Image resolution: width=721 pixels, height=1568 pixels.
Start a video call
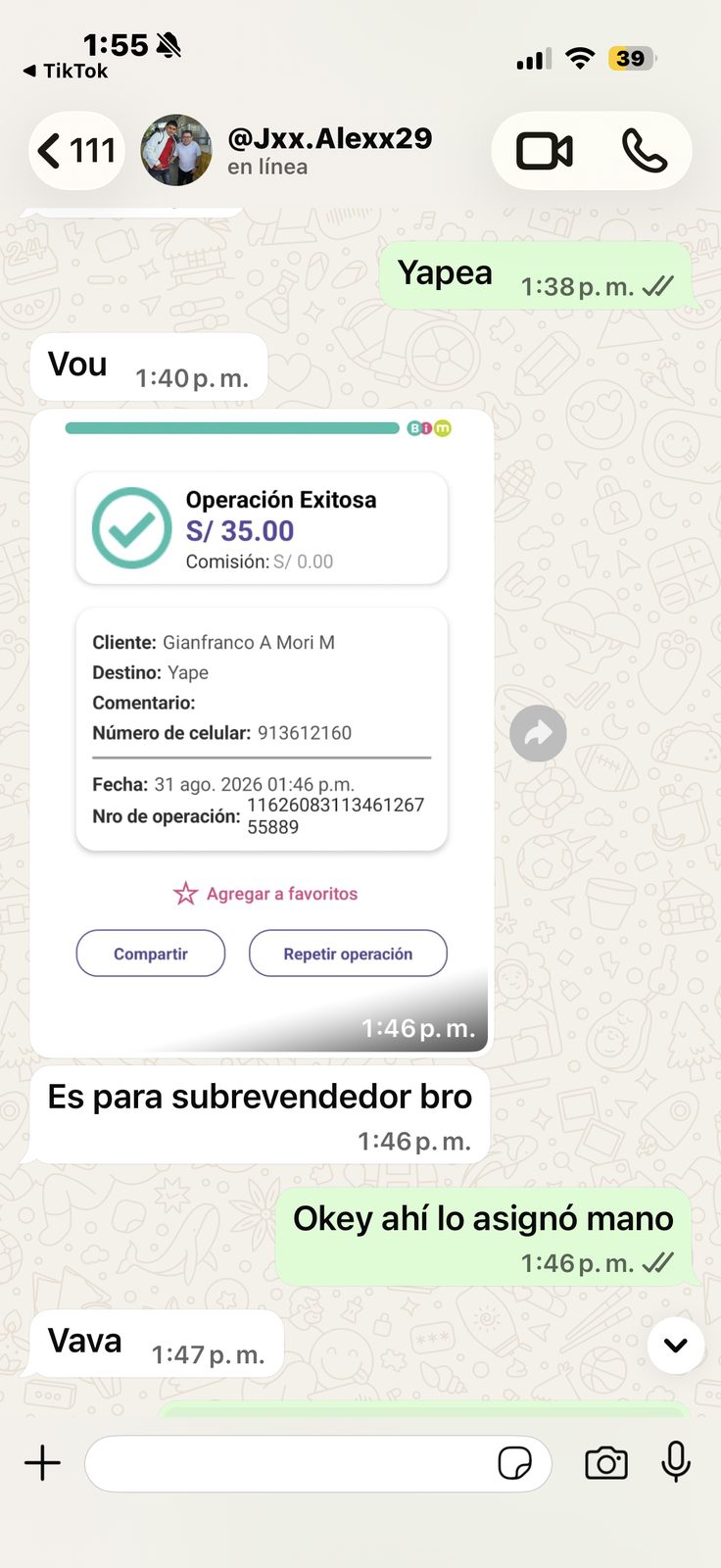545,151
